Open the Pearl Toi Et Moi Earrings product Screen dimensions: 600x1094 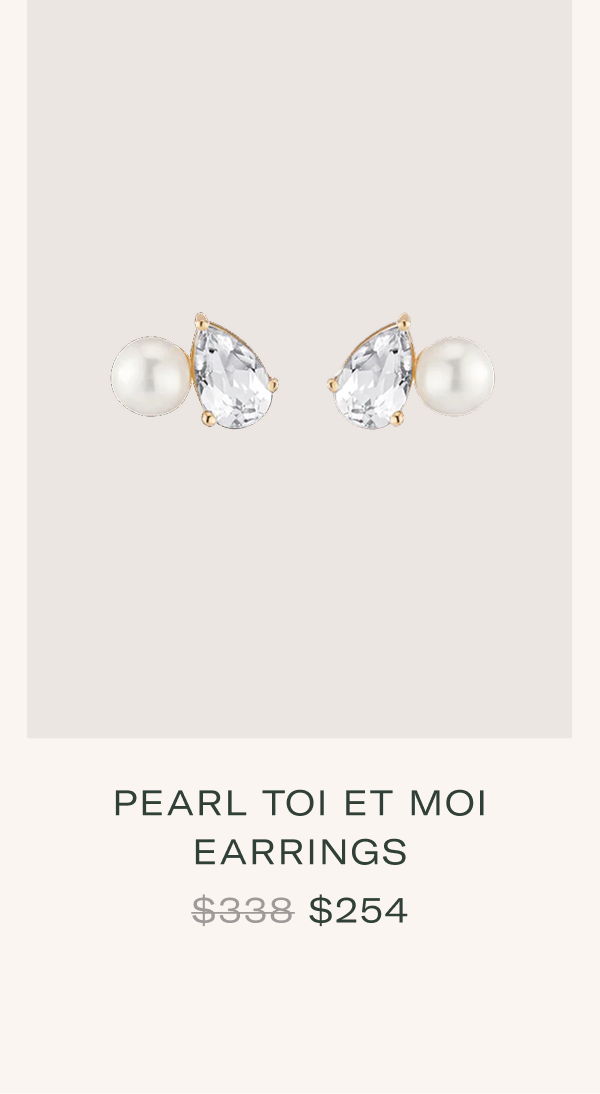[x=300, y=827]
